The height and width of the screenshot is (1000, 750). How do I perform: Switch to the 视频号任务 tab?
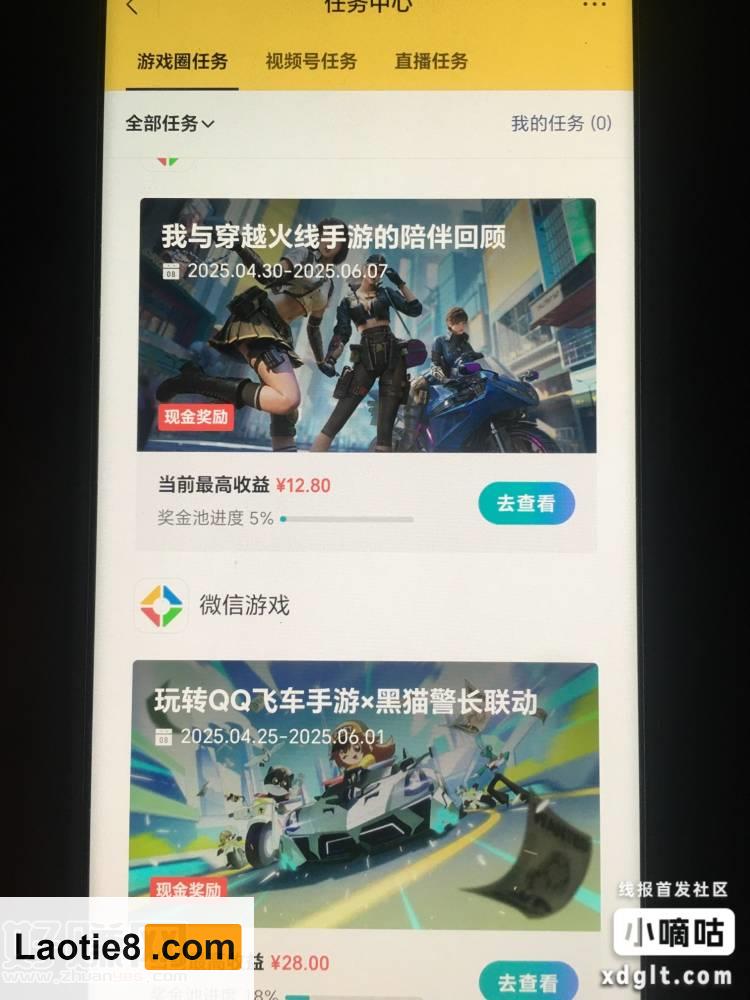(311, 61)
